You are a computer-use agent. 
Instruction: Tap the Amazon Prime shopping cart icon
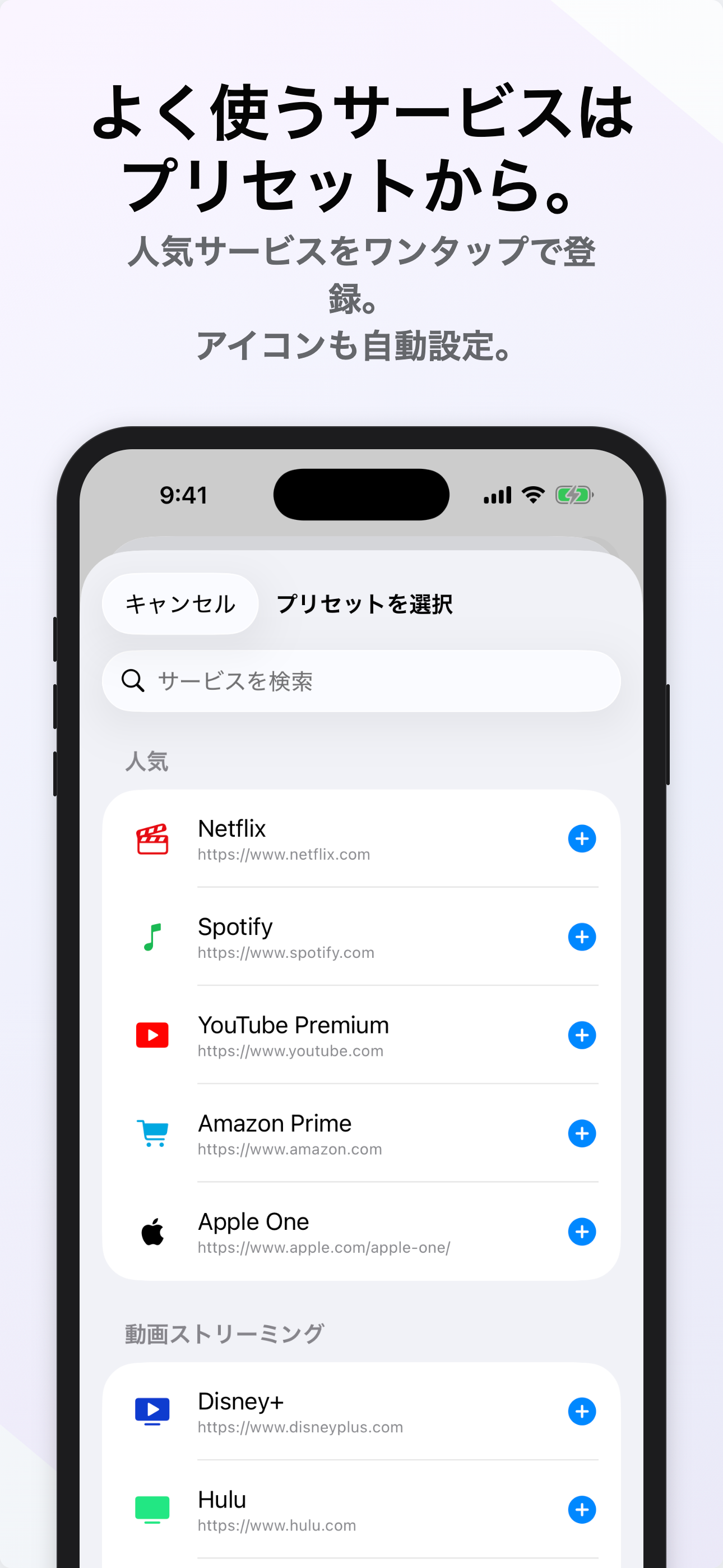[151, 1133]
